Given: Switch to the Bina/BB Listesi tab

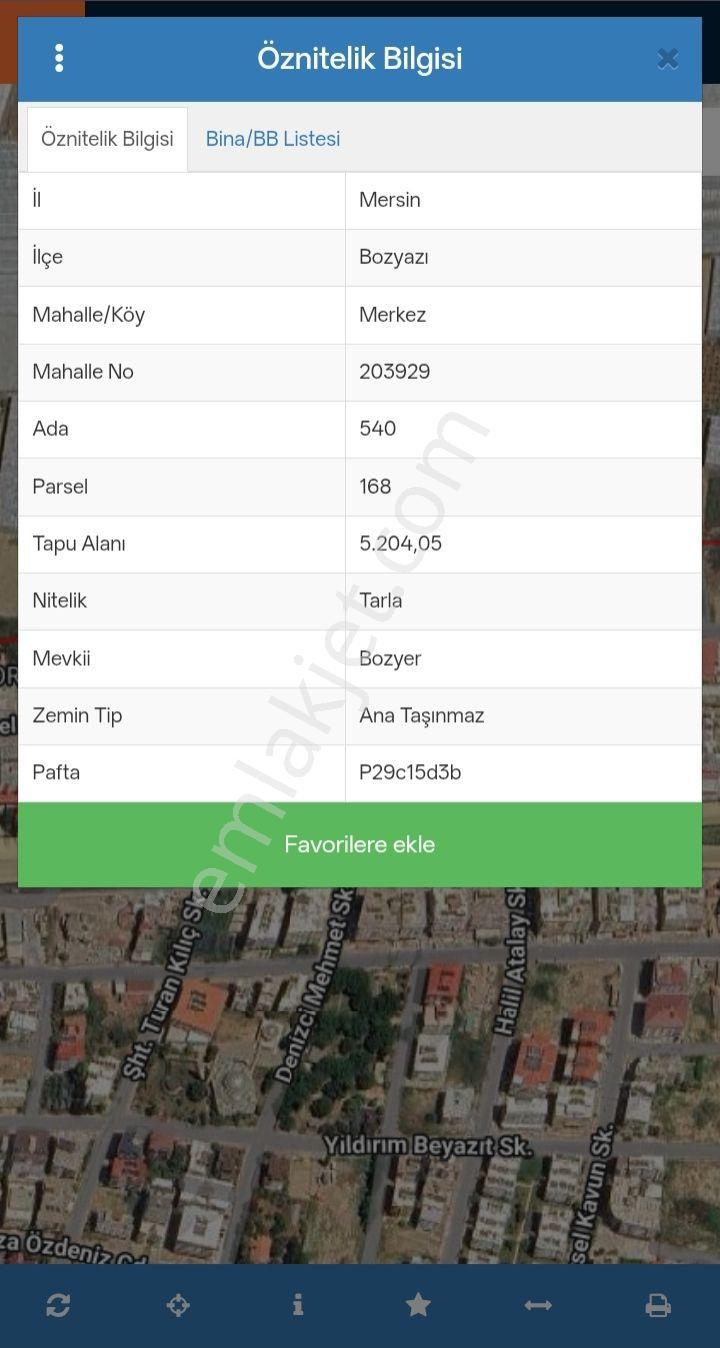Looking at the screenshot, I should pyautogui.click(x=273, y=139).
